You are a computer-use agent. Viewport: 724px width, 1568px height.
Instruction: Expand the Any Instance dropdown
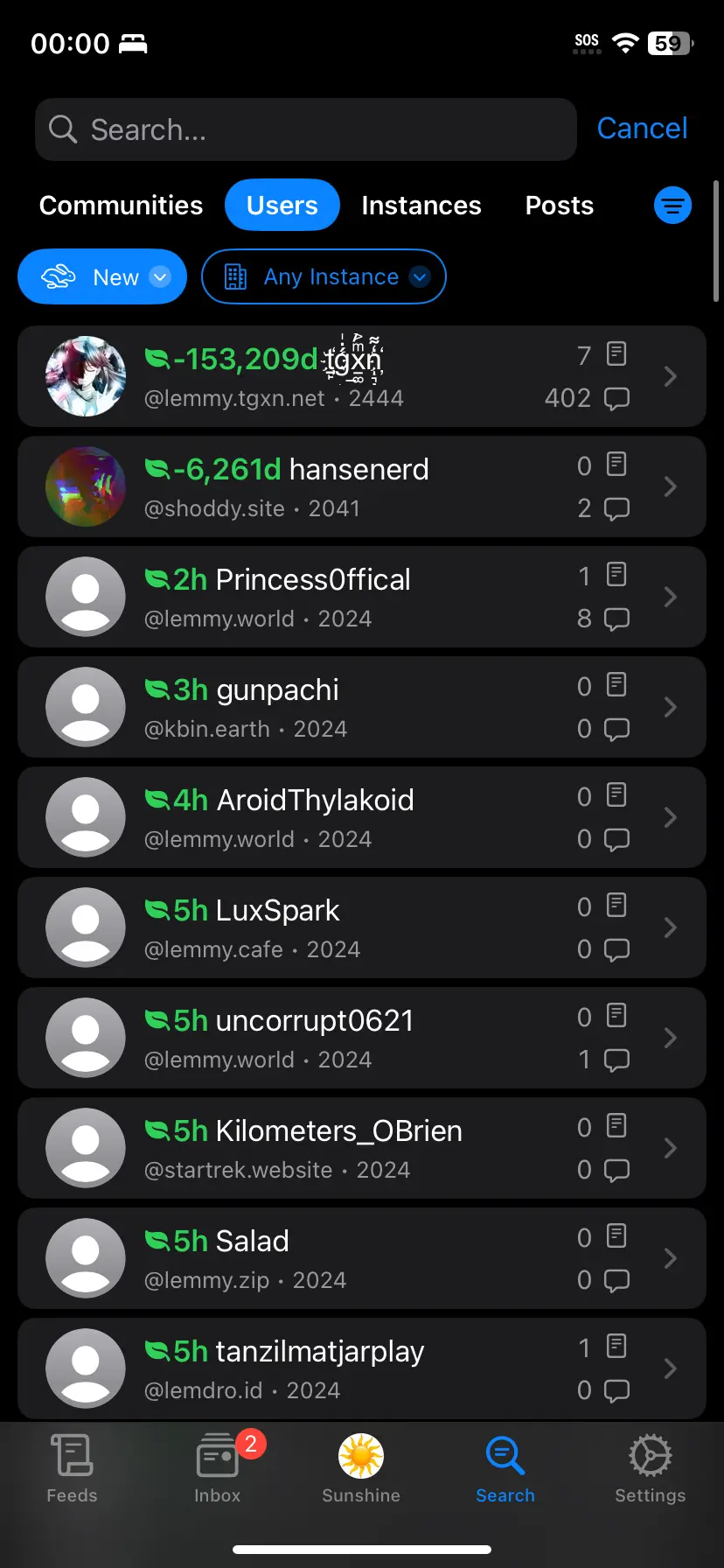[324, 277]
